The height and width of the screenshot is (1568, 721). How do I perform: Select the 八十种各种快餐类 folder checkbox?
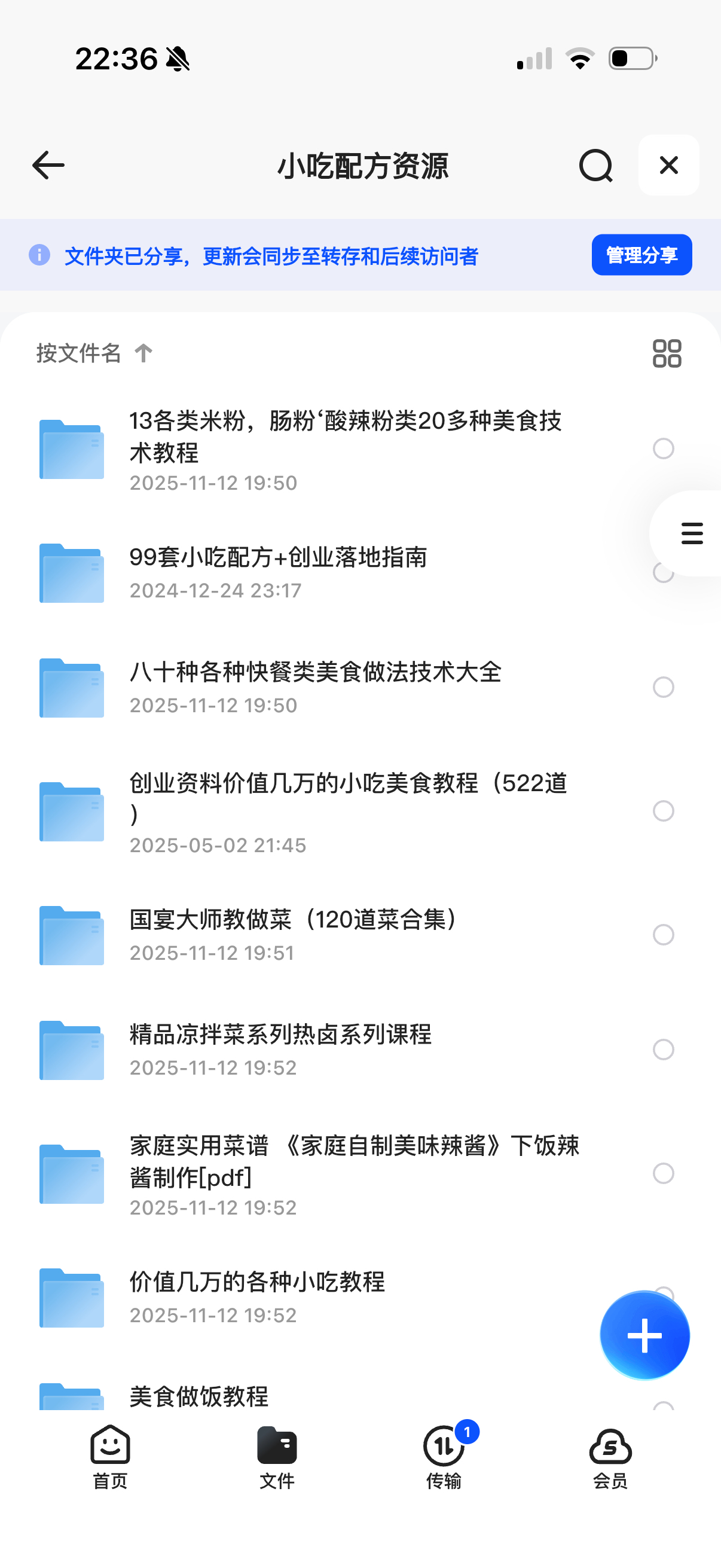tap(663, 687)
